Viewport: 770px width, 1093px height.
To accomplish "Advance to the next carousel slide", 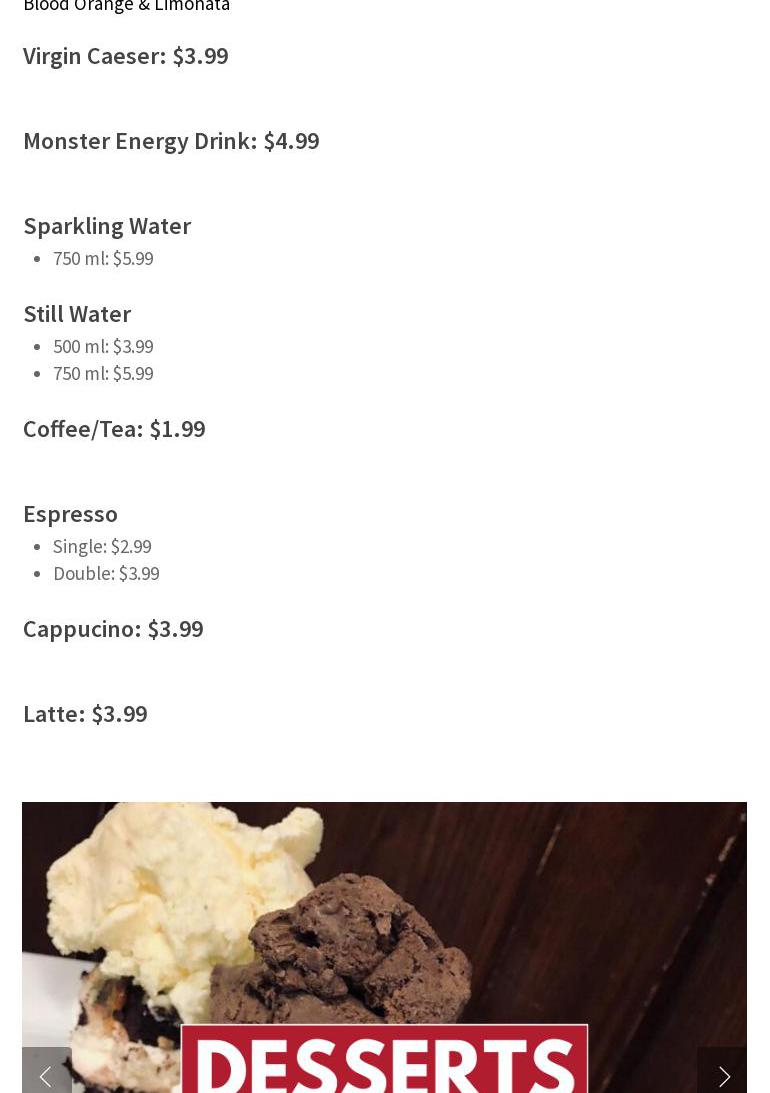I will pos(723,1075).
